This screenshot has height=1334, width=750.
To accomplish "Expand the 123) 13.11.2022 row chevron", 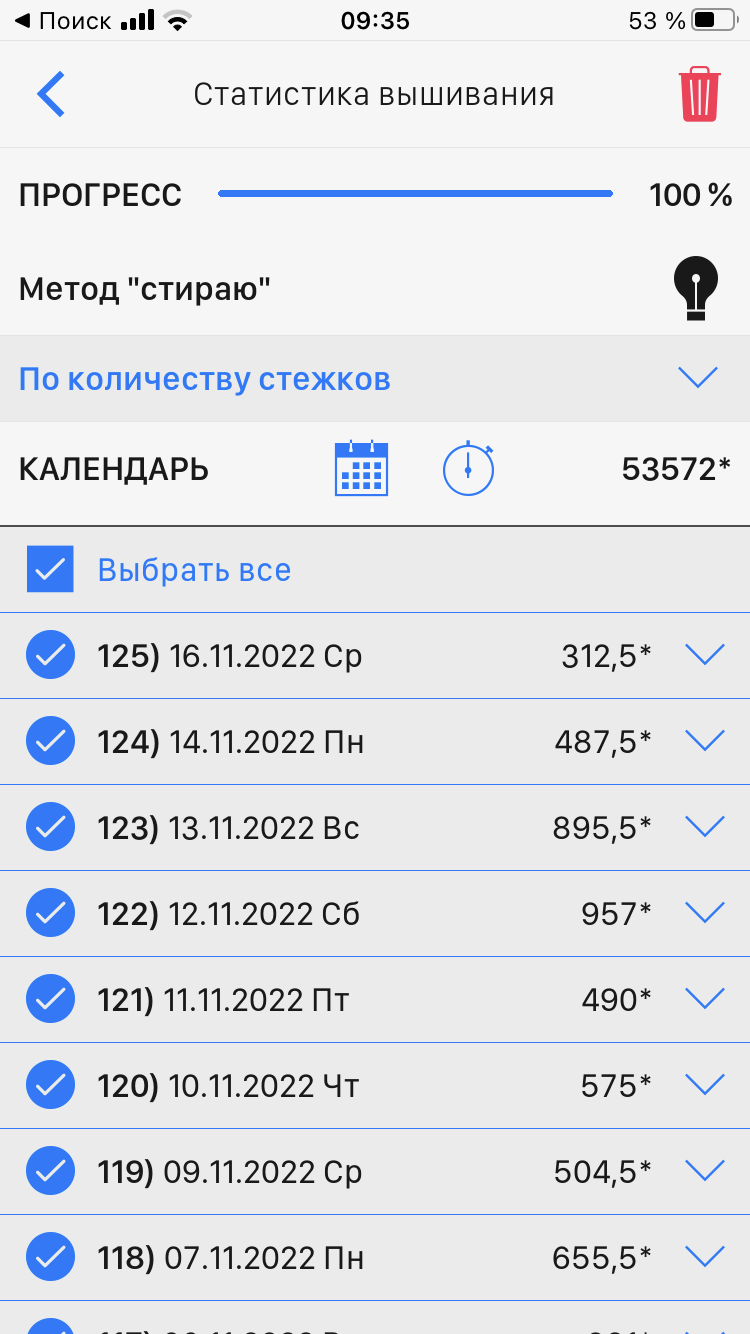I will click(704, 827).
